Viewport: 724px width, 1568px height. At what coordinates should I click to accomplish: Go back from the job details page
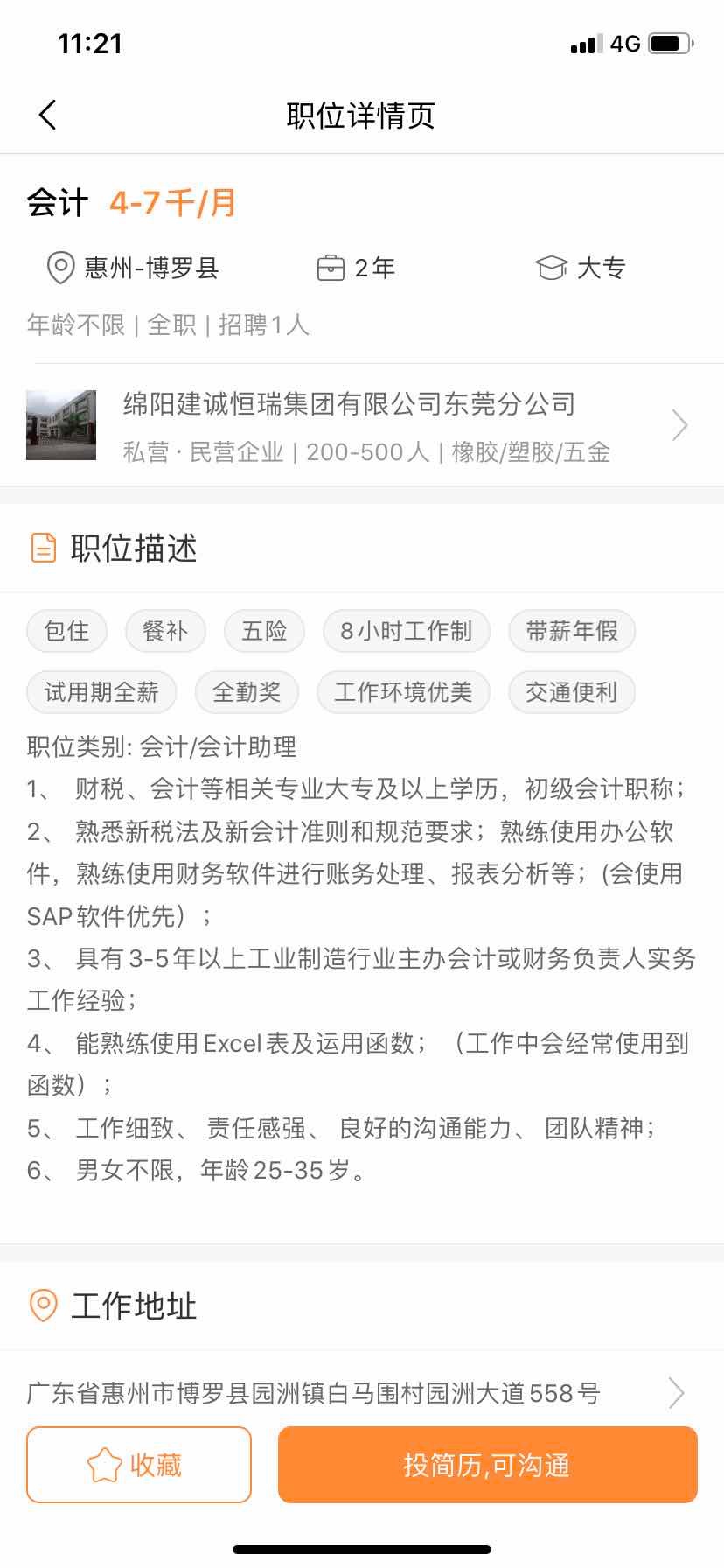point(48,115)
